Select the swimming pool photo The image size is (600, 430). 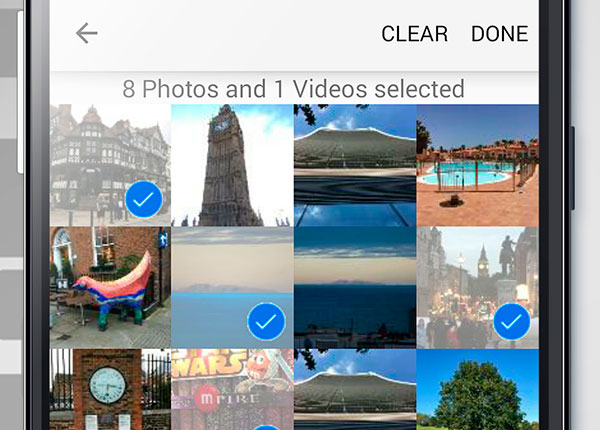click(x=477, y=165)
